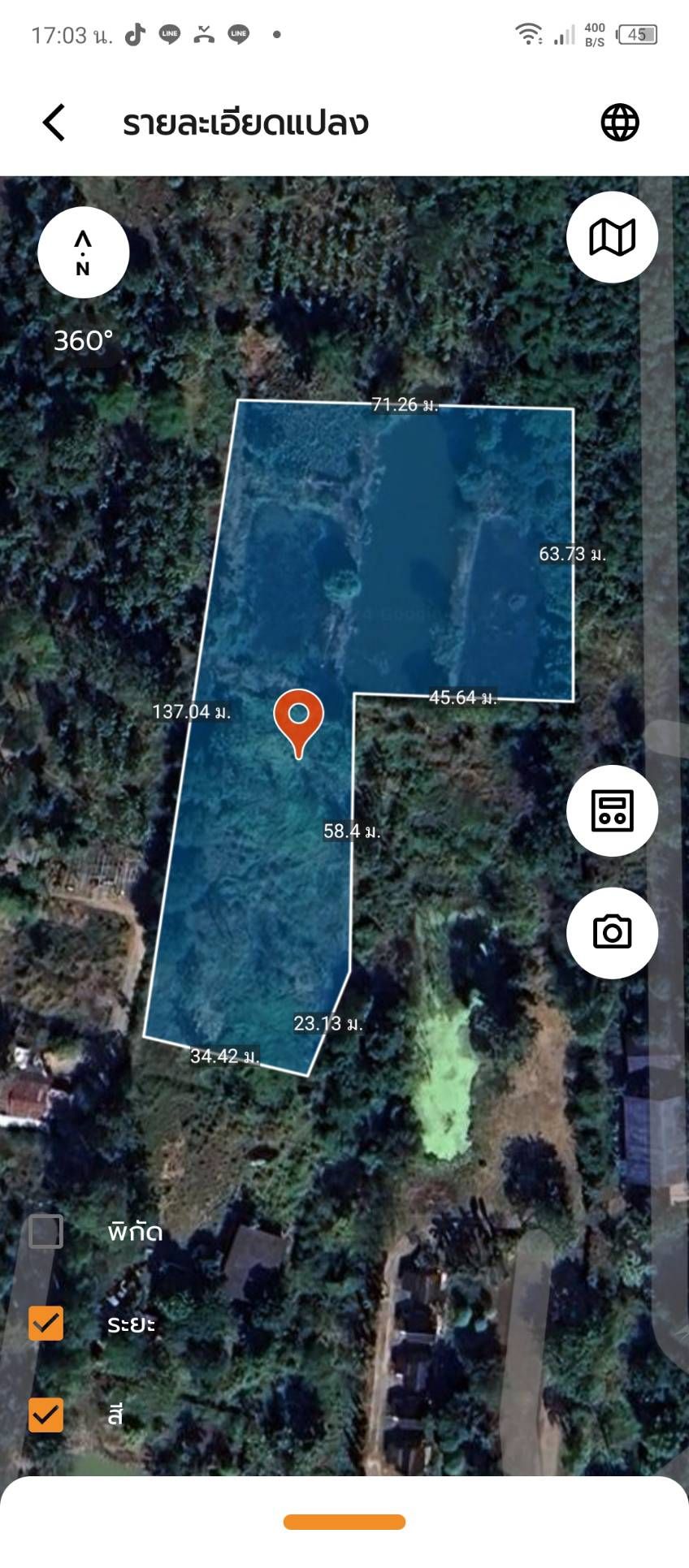The image size is (689, 1568).
Task: Open the land deed document button
Action: pos(612,810)
